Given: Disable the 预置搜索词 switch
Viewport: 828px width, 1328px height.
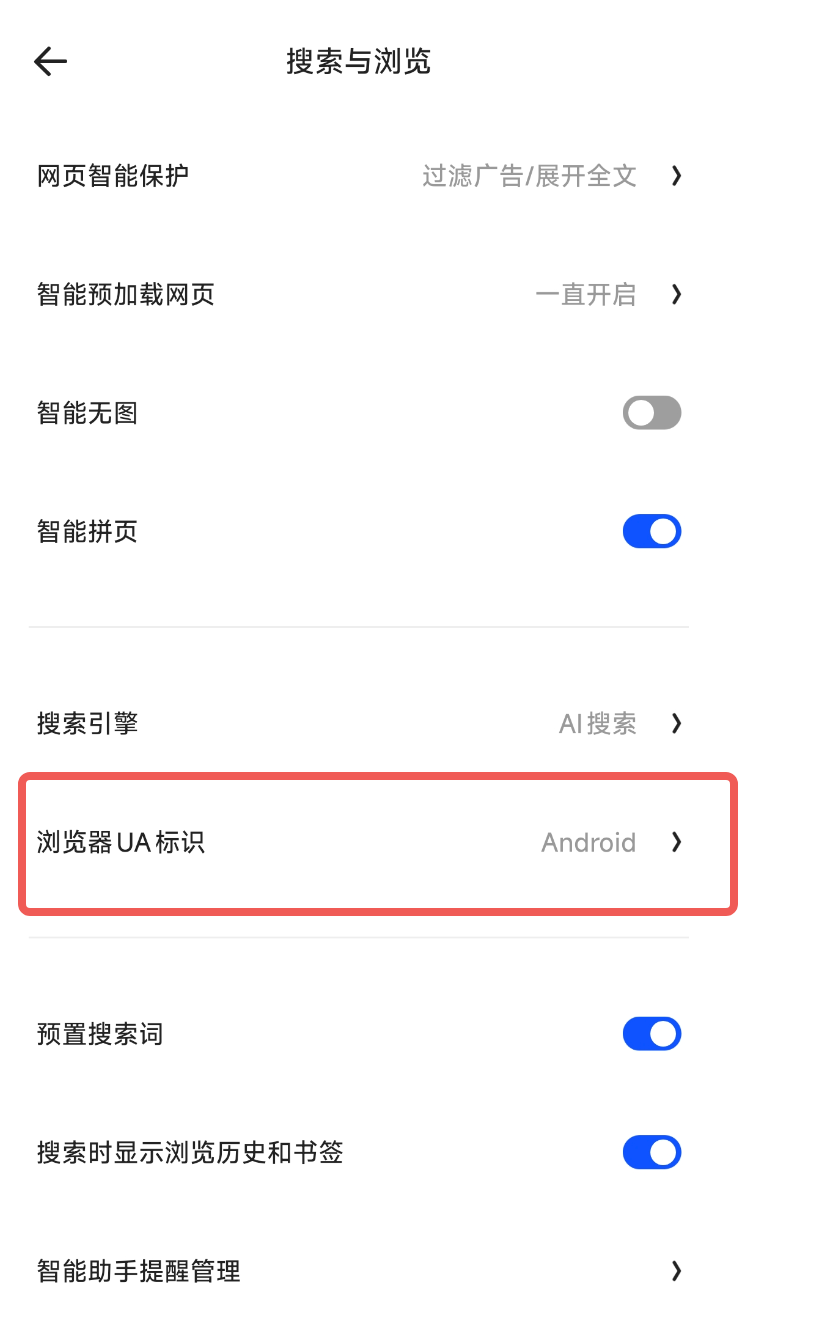Looking at the screenshot, I should tap(651, 1034).
